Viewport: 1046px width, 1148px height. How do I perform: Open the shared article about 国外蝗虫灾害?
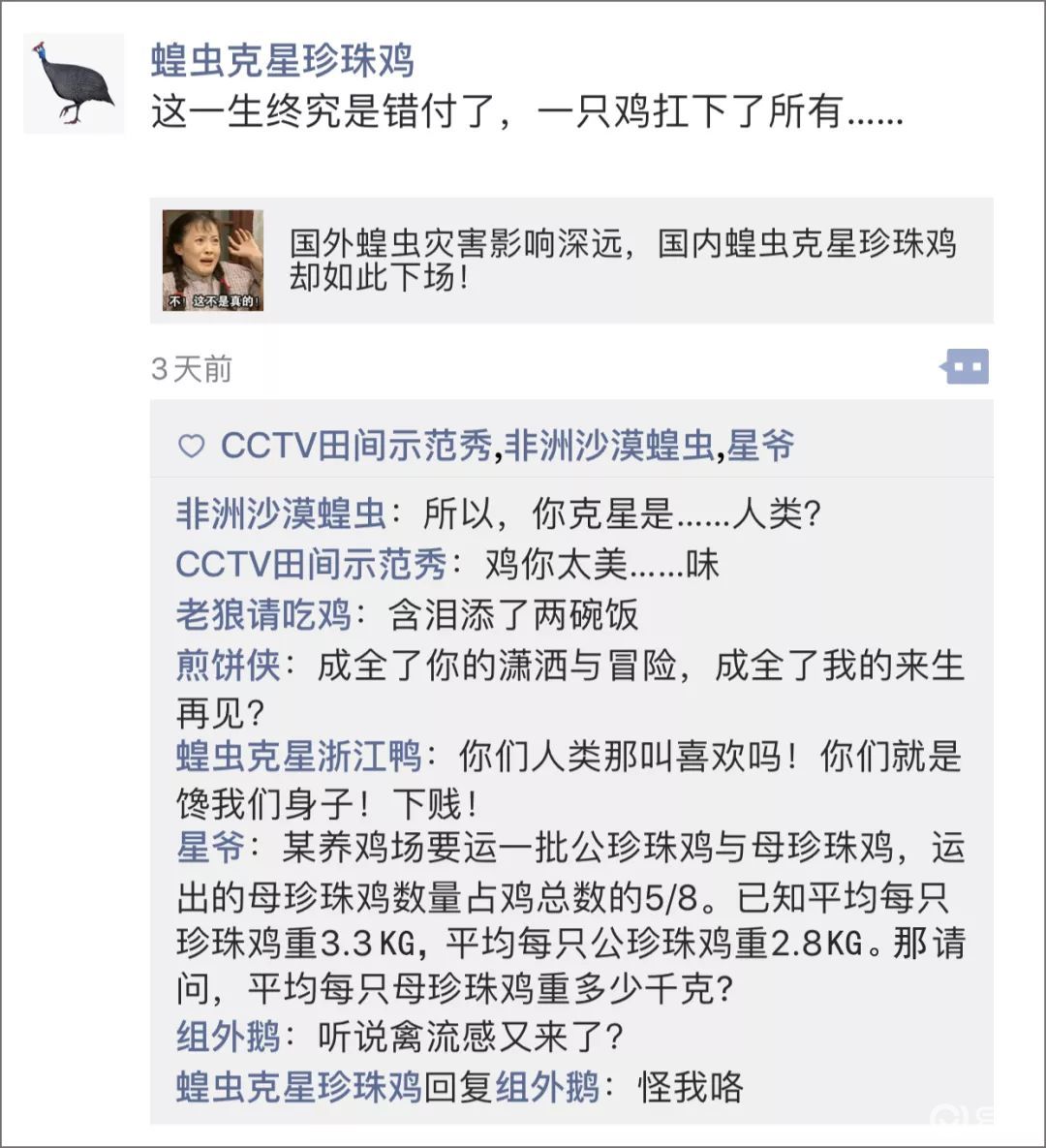(x=571, y=261)
